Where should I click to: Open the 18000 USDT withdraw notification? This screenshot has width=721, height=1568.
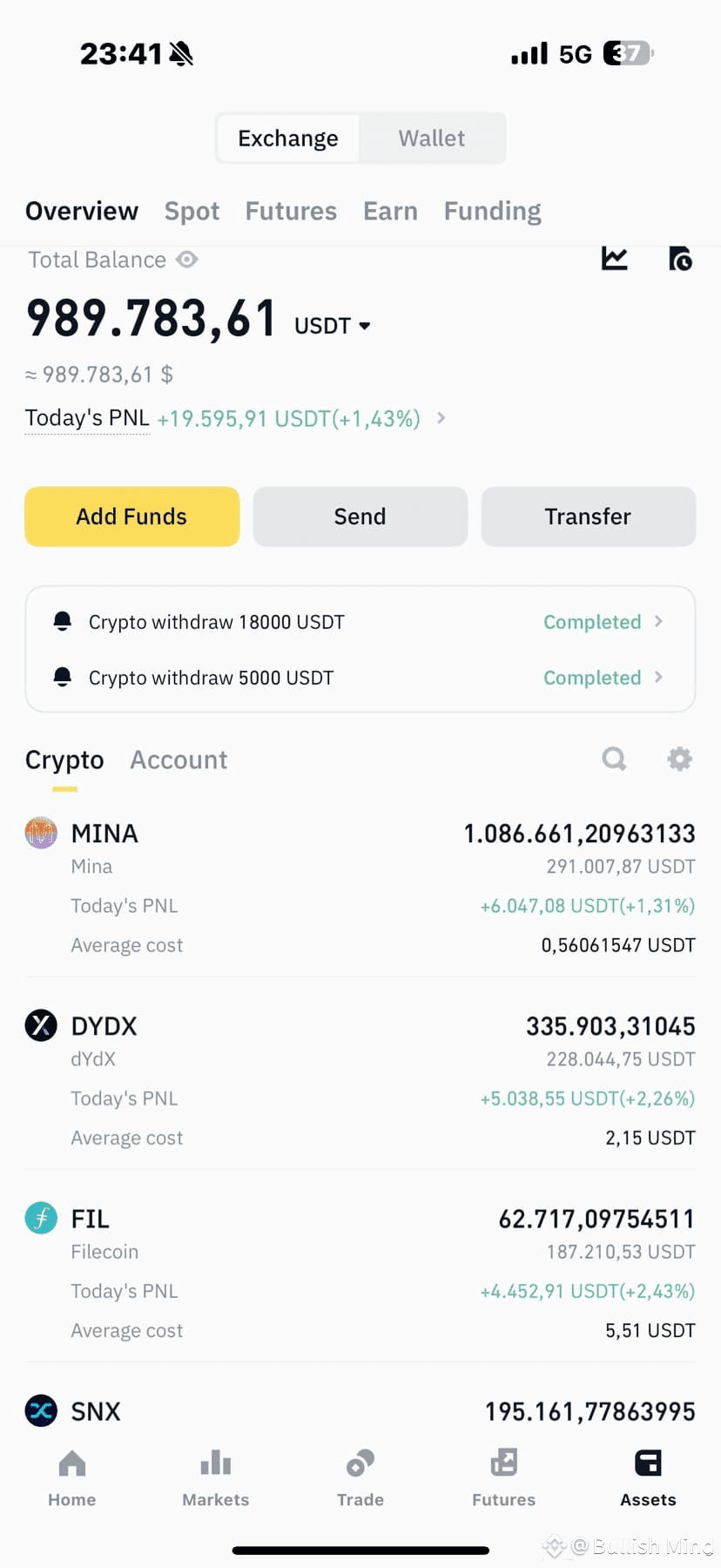click(360, 622)
